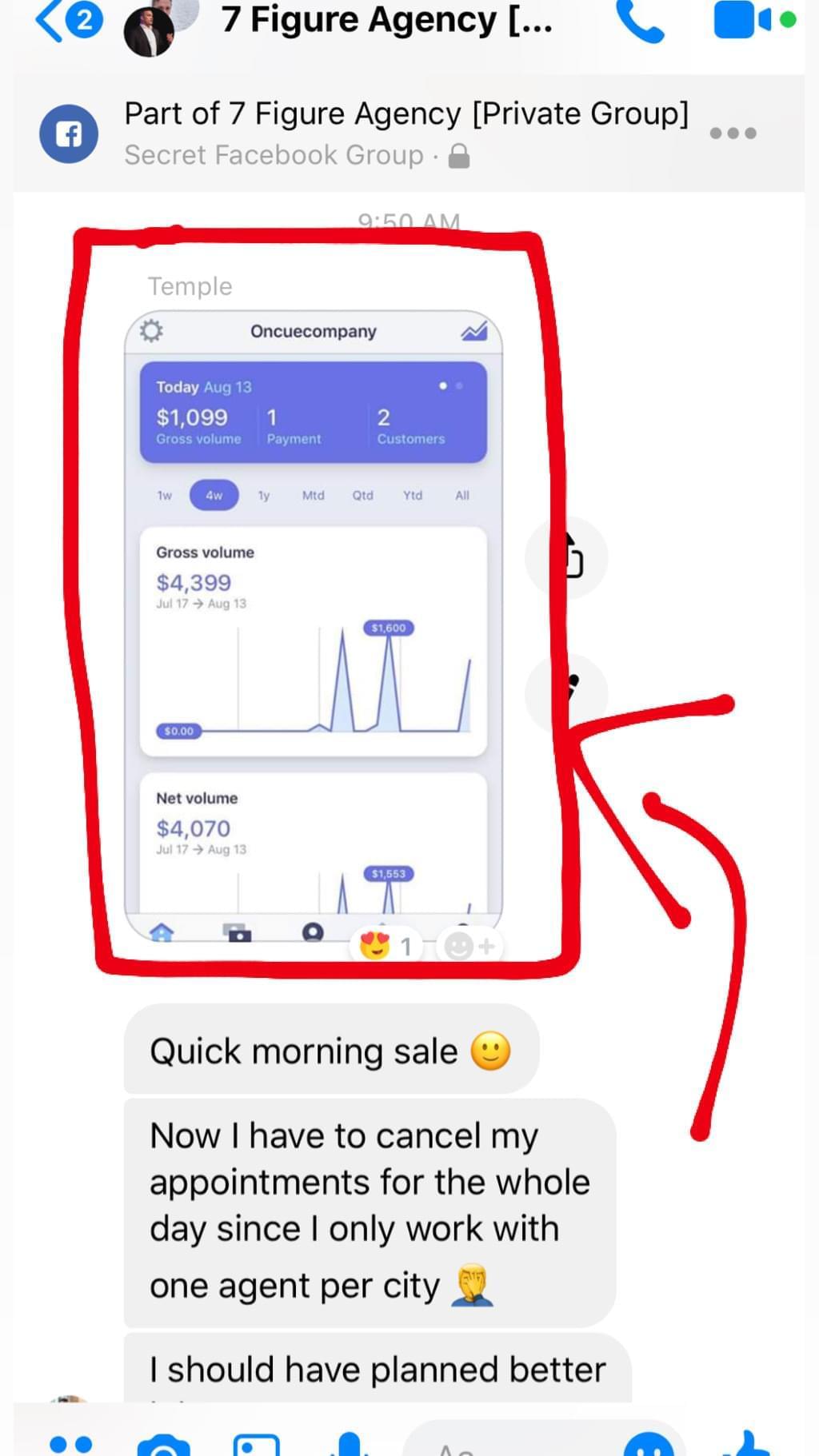Add a reaction to the image
The height and width of the screenshot is (1456, 819).
point(469,947)
